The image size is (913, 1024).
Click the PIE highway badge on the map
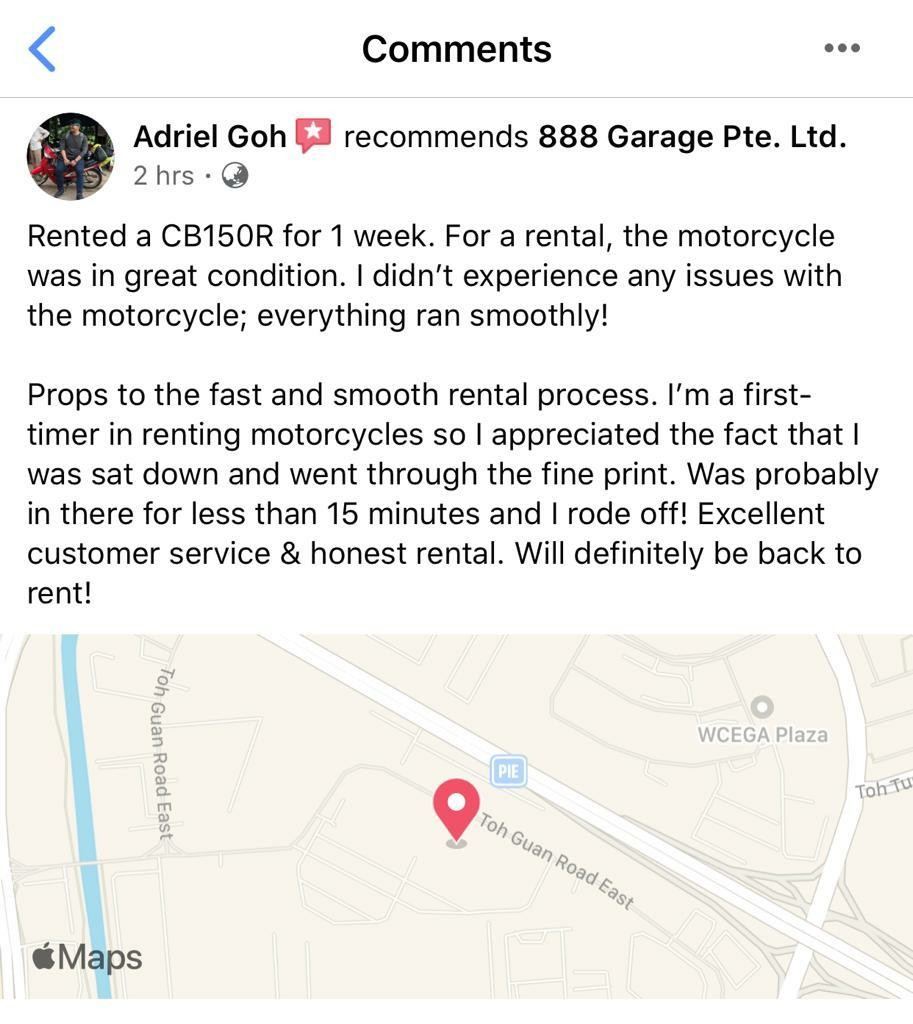click(x=508, y=771)
